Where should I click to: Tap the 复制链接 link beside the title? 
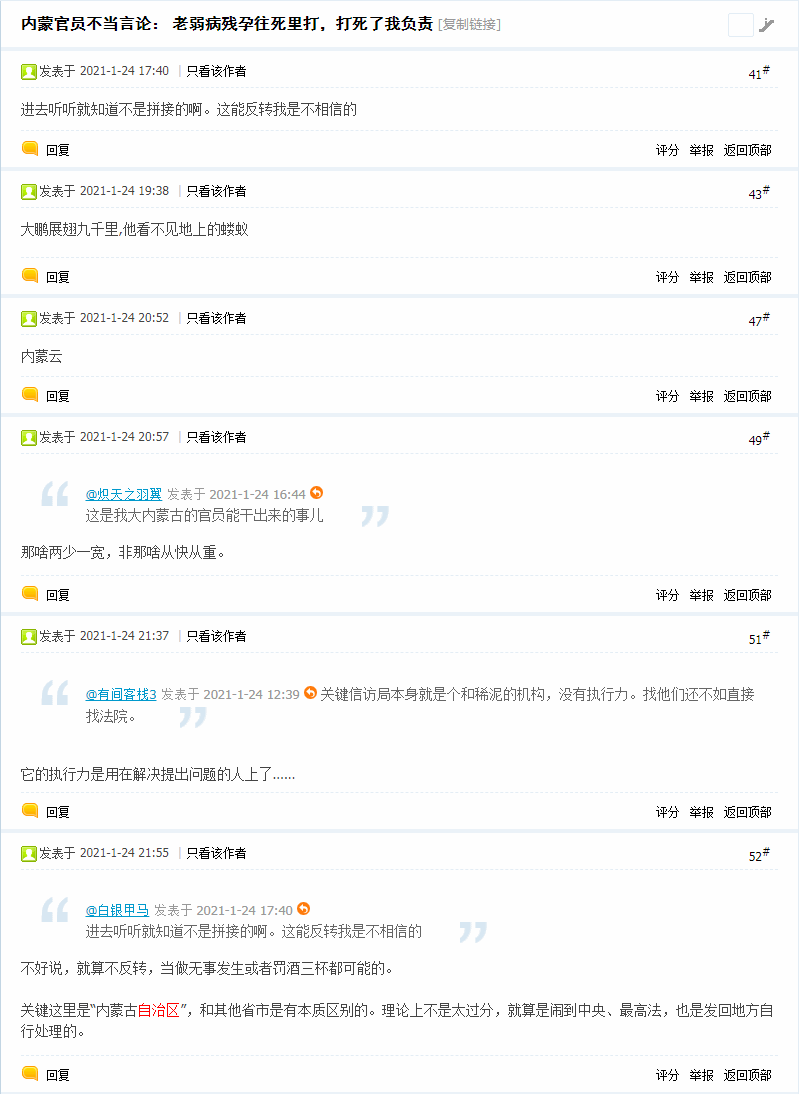click(469, 25)
